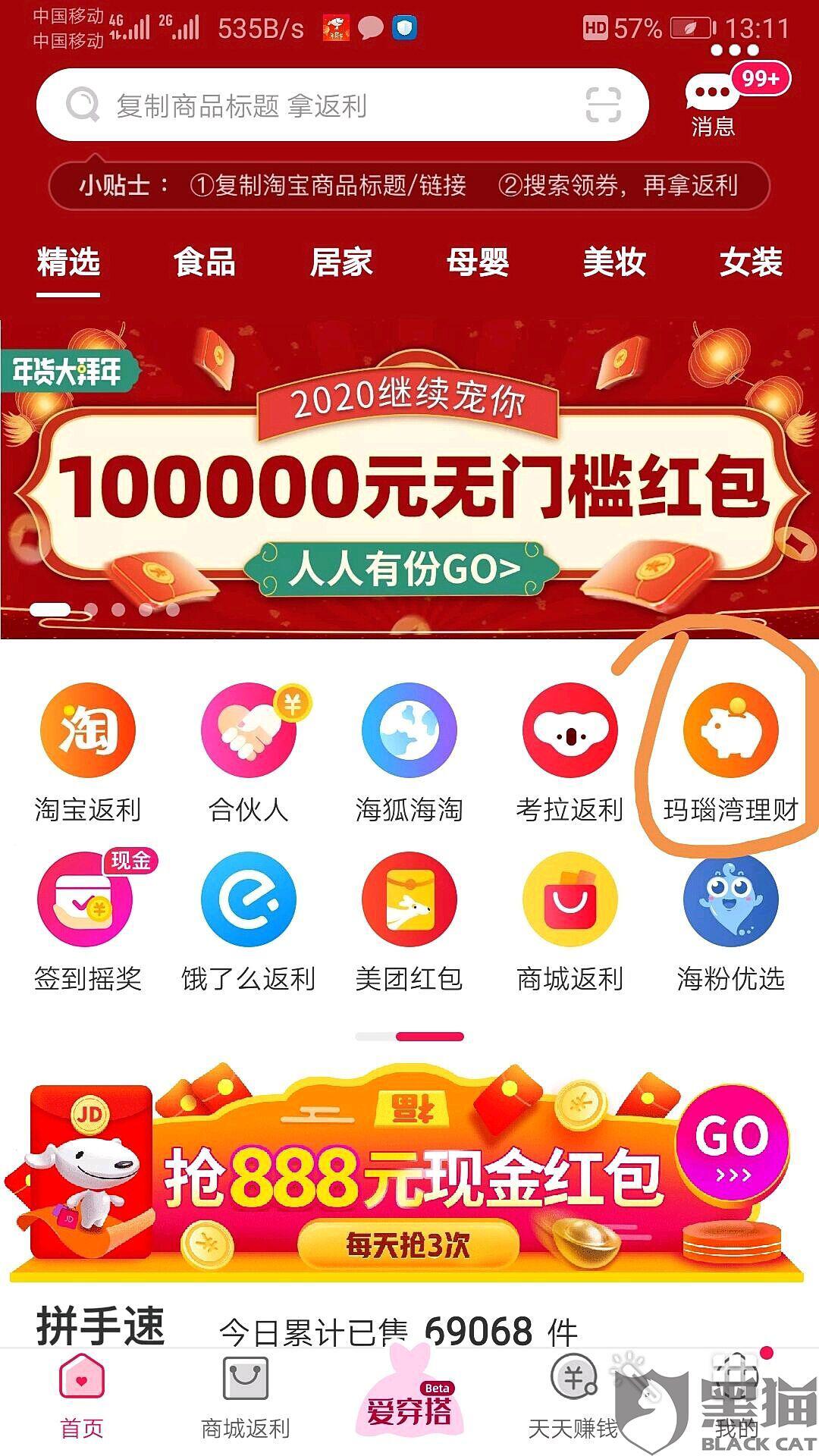Image resolution: width=819 pixels, height=1456 pixels.
Task: Open 淘宝返利 shortcut
Action: pos(88,751)
